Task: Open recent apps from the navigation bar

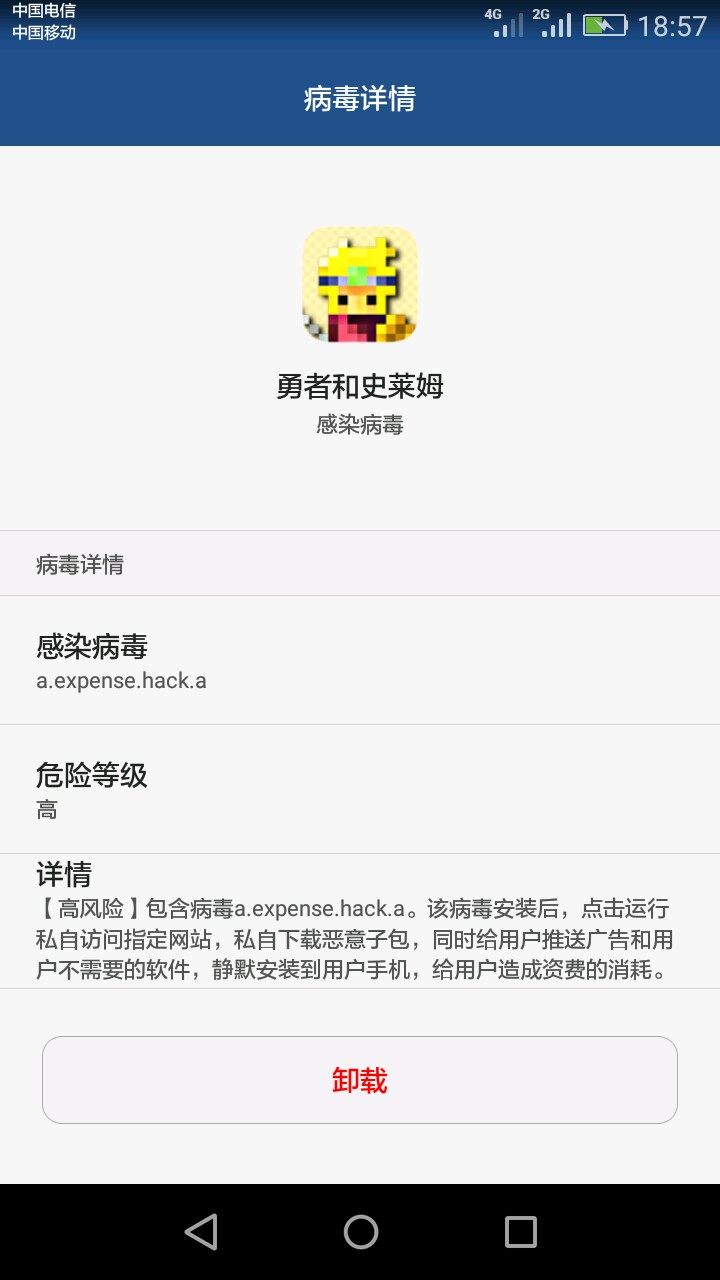Action: coord(520,1232)
